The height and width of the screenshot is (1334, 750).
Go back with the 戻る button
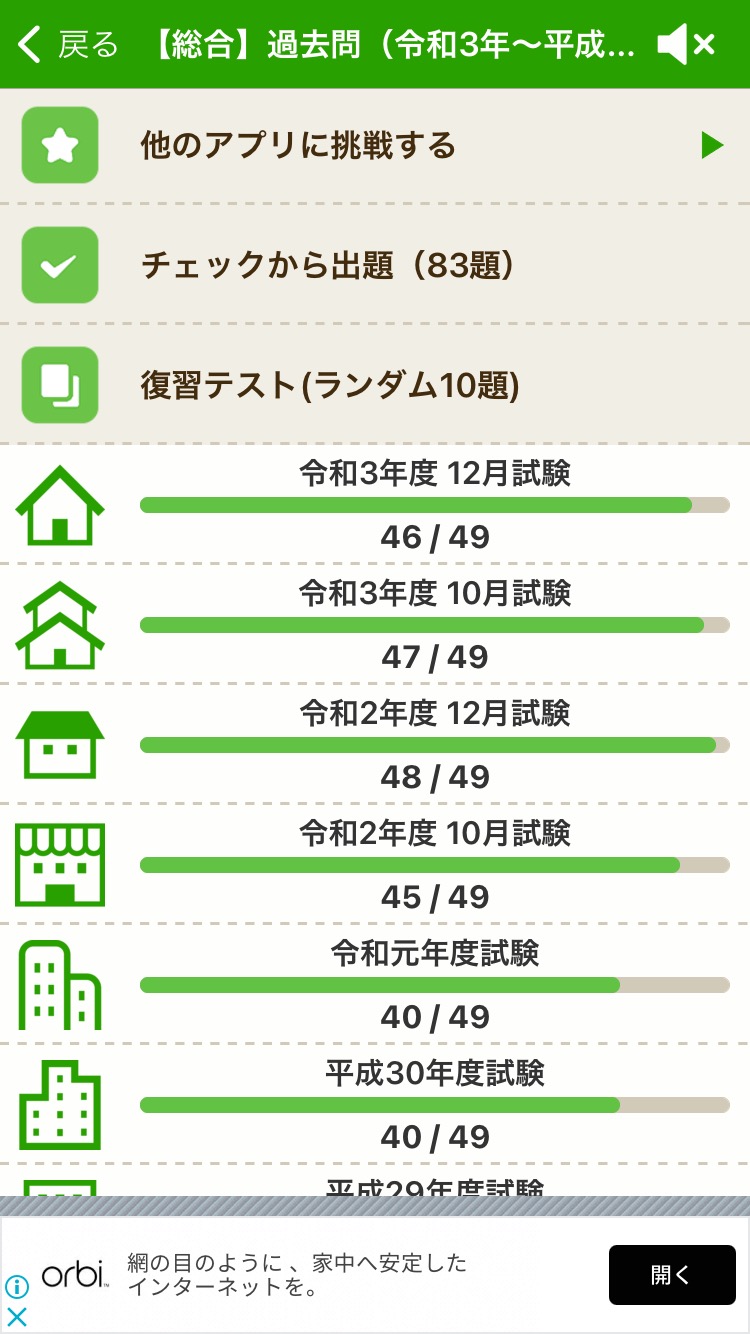click(x=68, y=45)
